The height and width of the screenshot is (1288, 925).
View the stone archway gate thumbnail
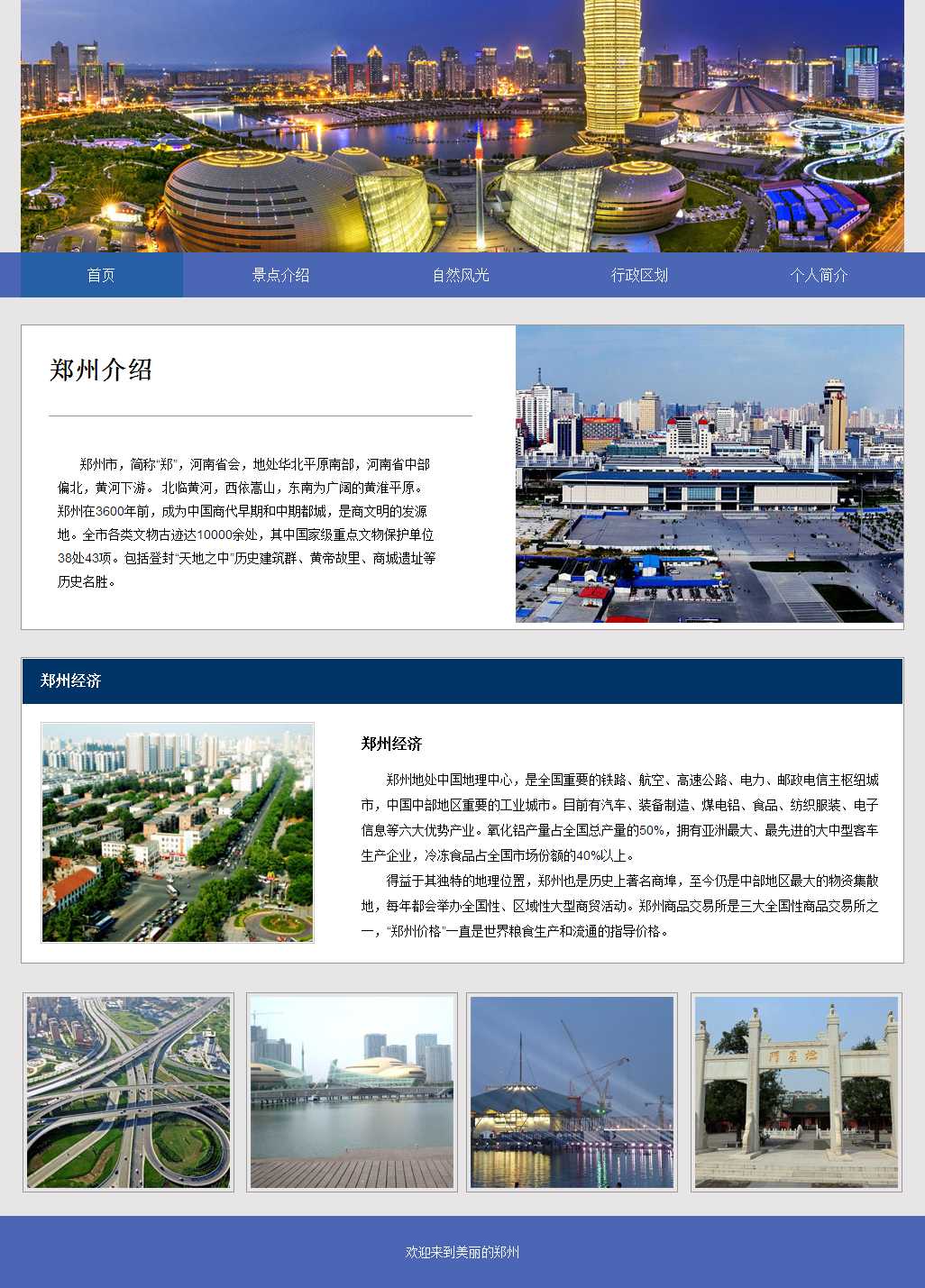(796, 1092)
